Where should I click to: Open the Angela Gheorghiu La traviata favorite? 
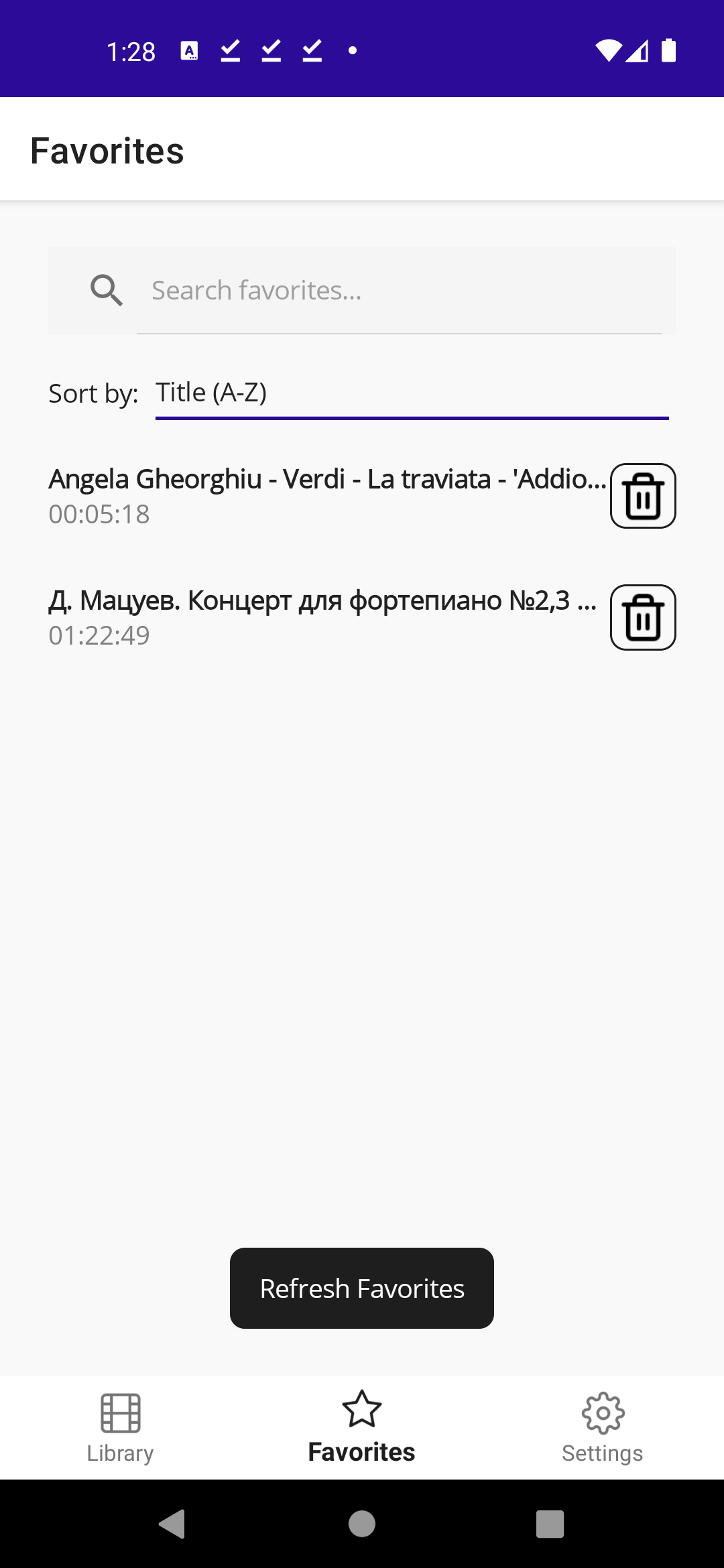coord(327,496)
